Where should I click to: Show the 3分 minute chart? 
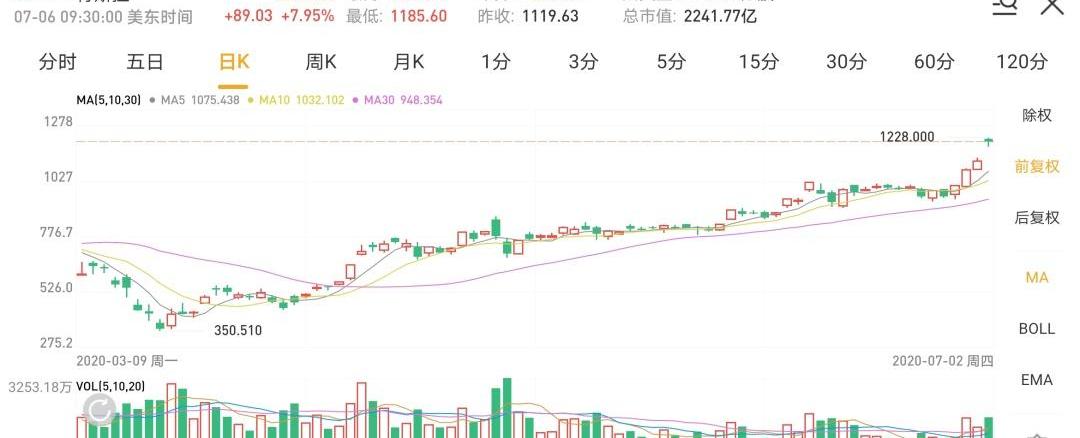point(583,62)
